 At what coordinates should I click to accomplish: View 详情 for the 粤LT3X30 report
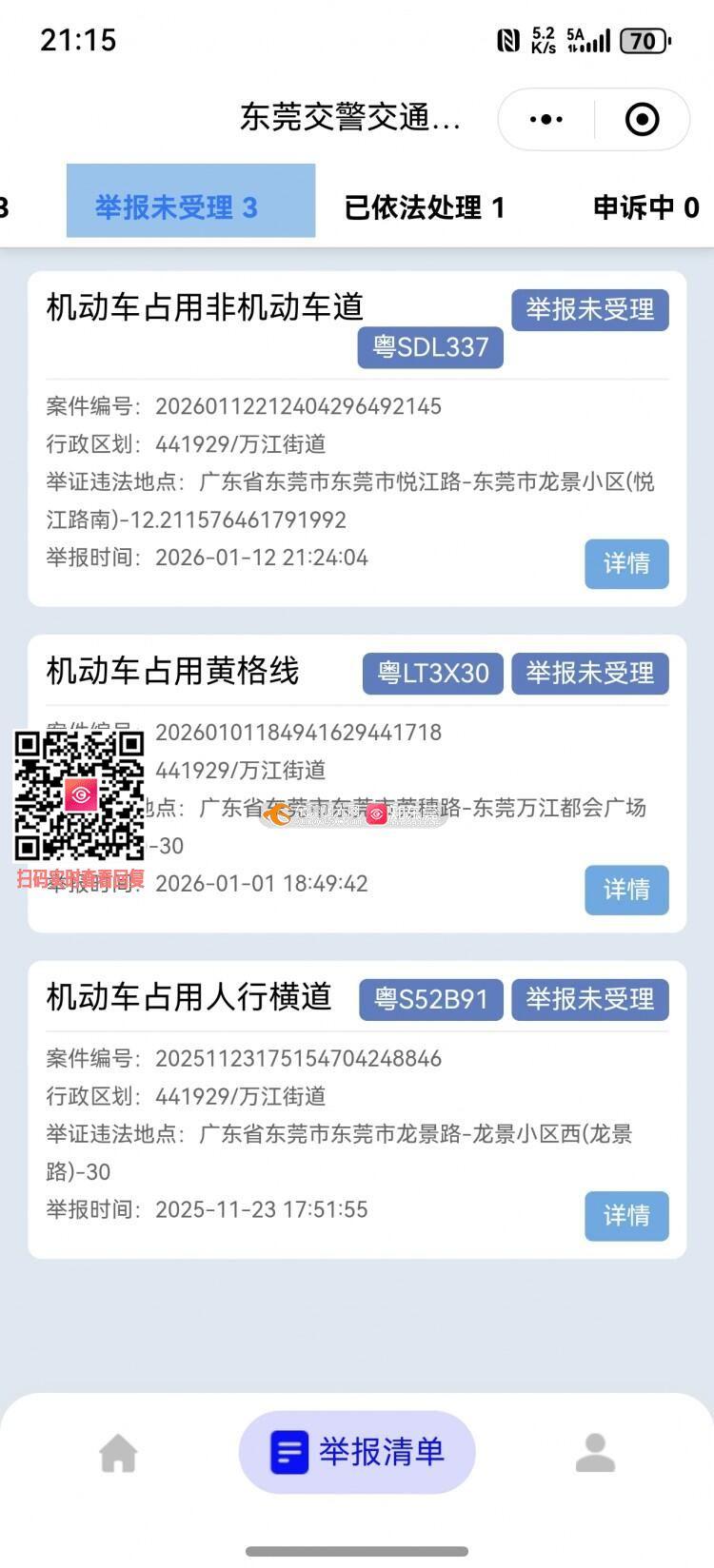click(x=626, y=890)
